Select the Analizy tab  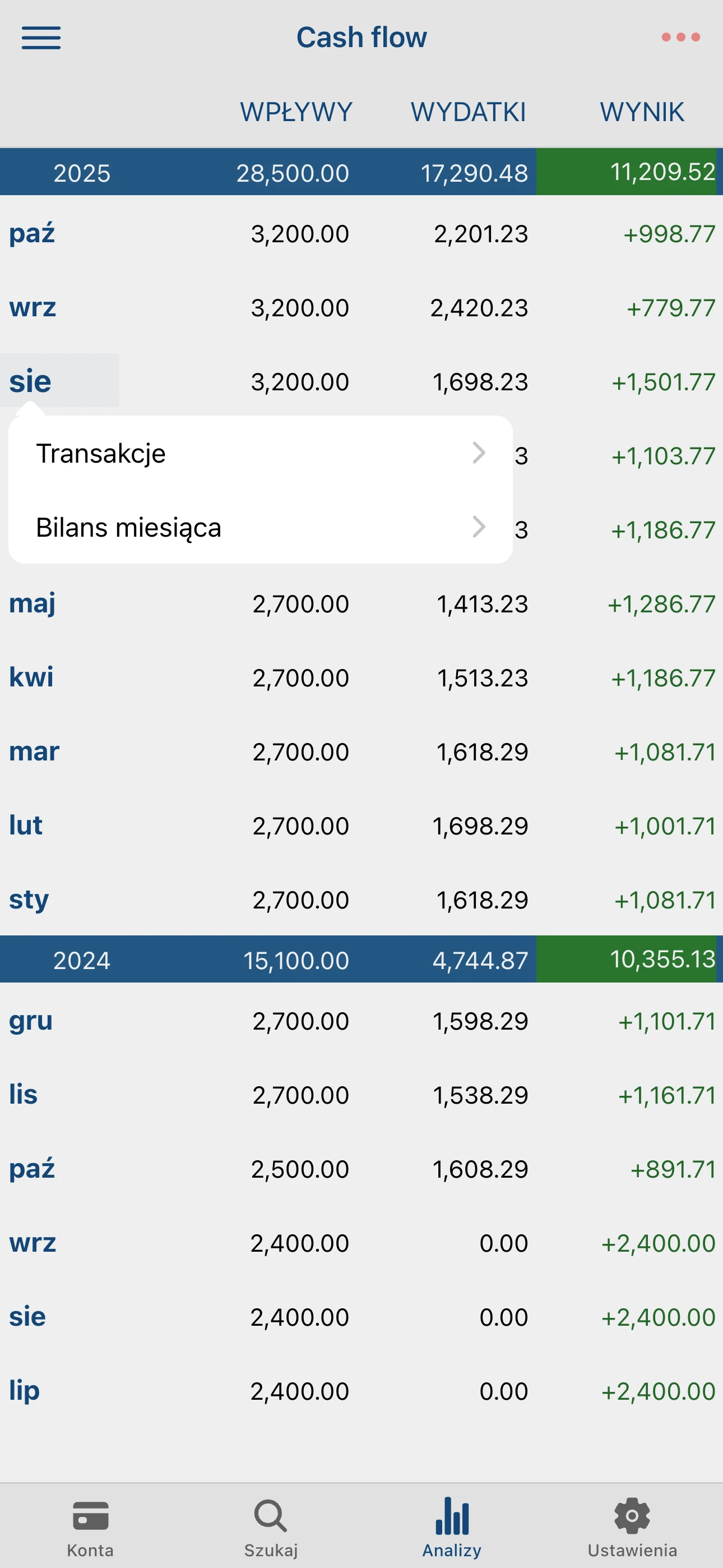(452, 1526)
